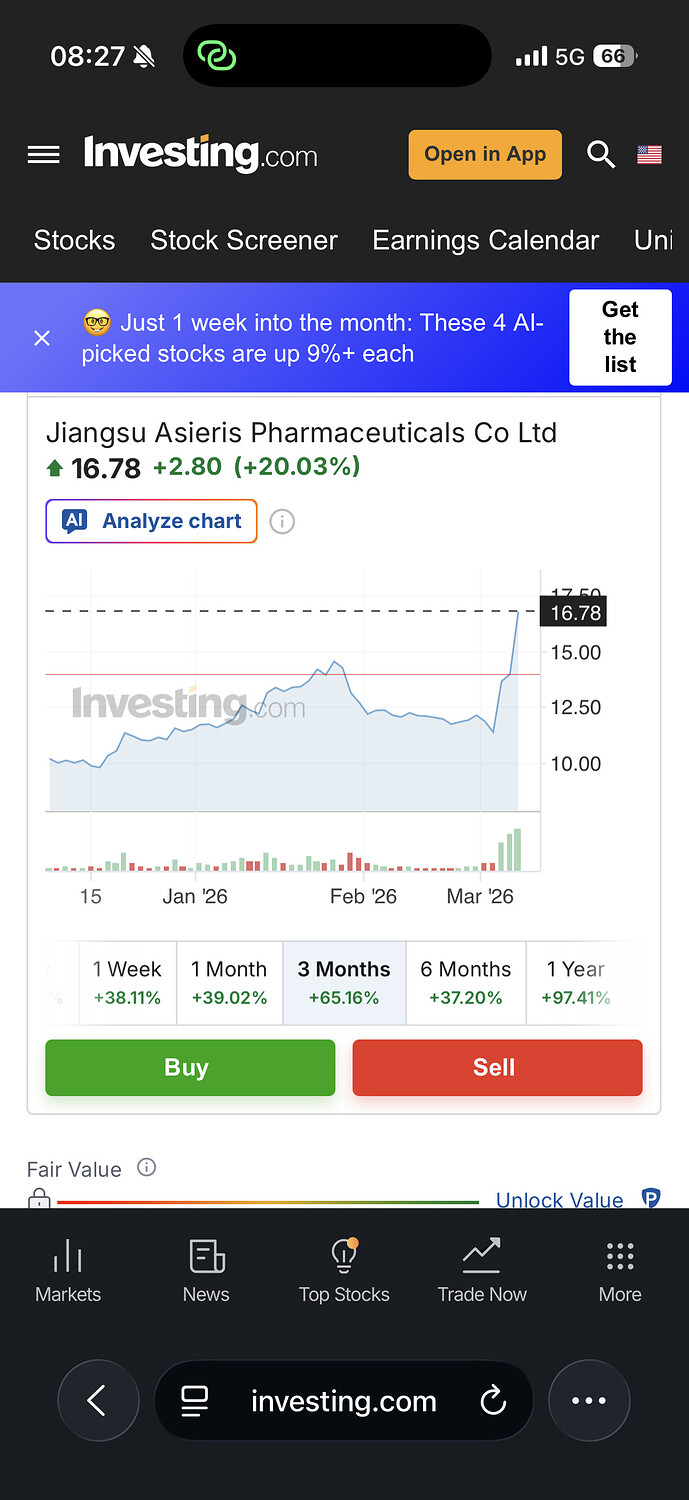Open the Stock Screener tab
The width and height of the screenshot is (689, 1500).
[244, 241]
